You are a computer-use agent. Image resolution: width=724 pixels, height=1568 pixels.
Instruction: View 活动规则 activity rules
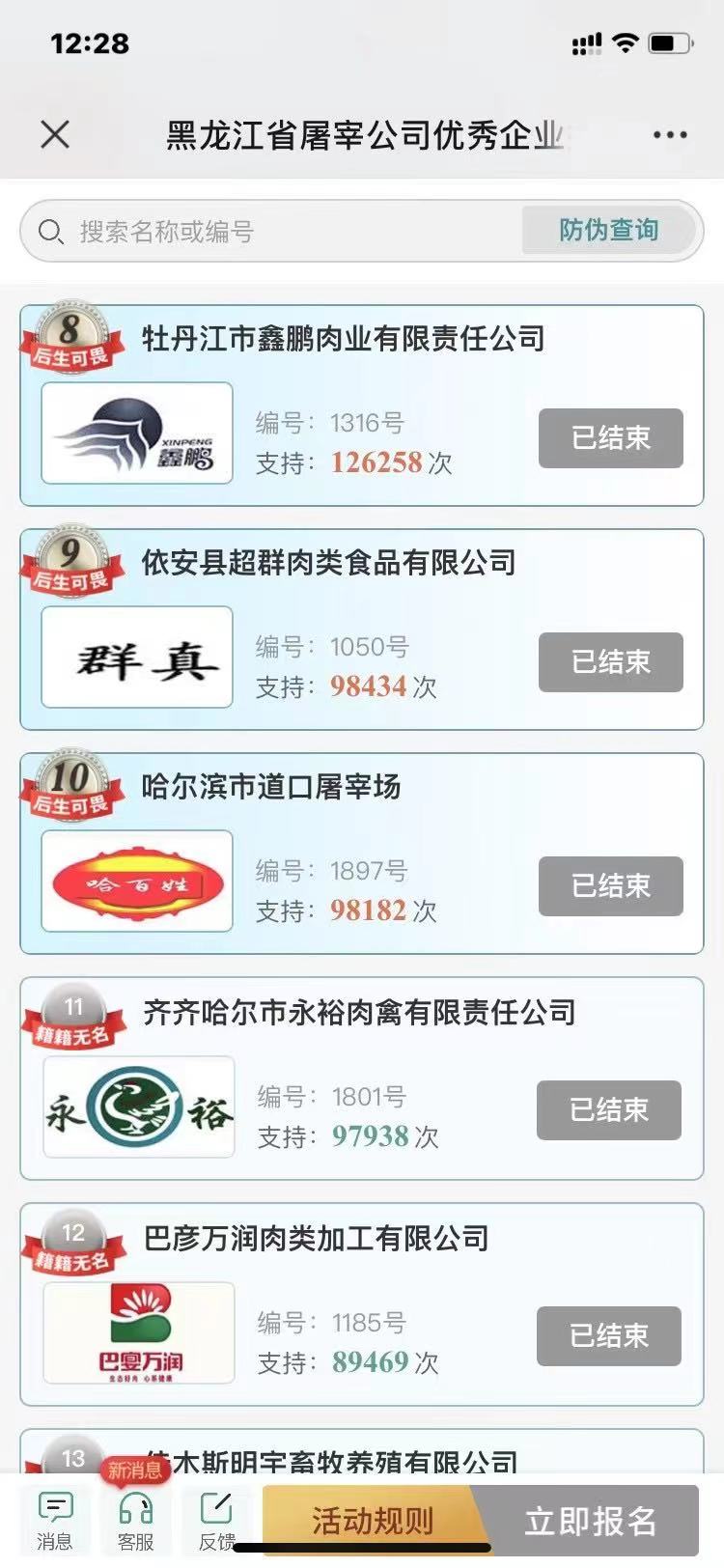pyautogui.click(x=372, y=1522)
